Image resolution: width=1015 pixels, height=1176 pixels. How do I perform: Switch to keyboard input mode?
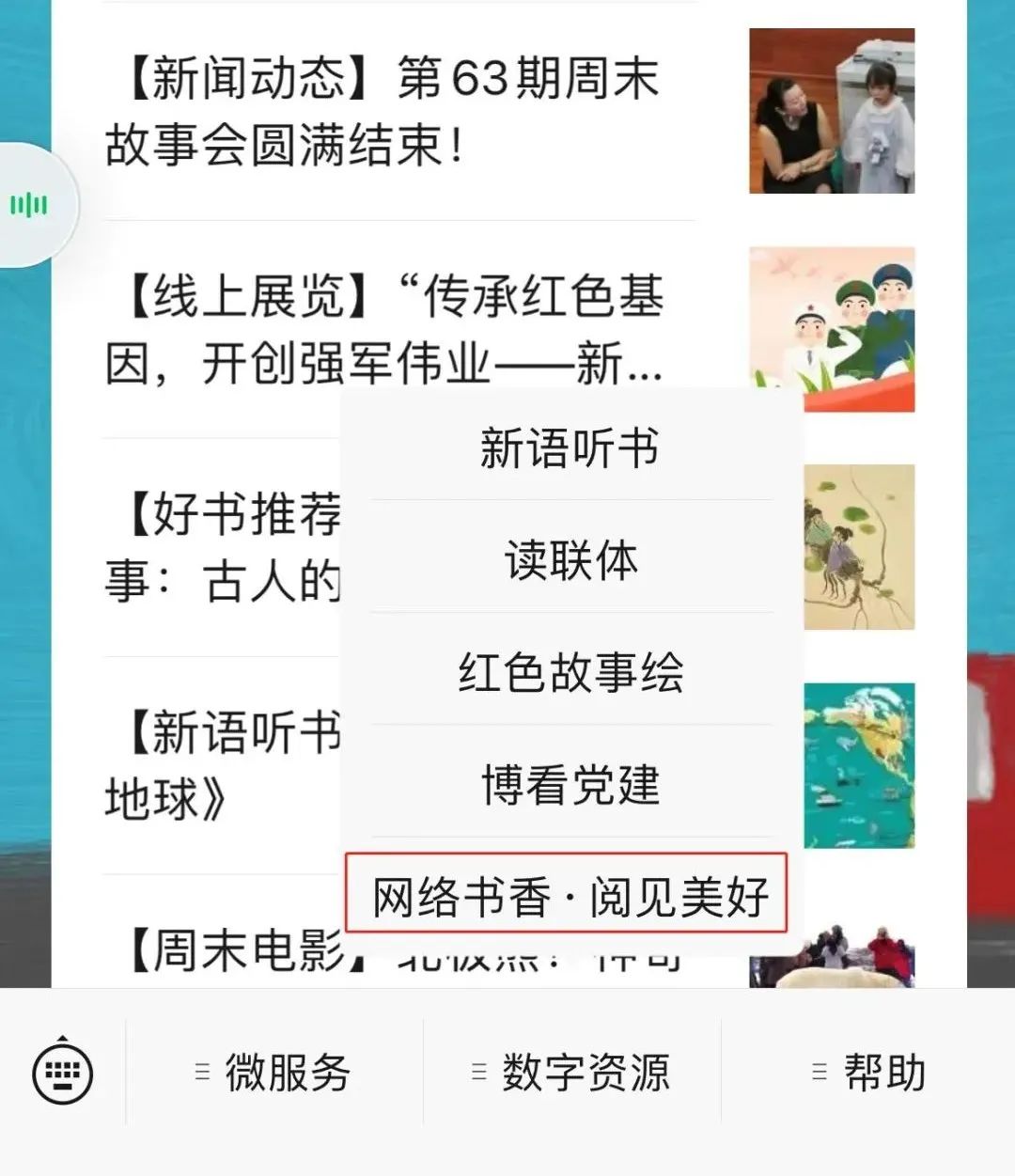(62, 1071)
